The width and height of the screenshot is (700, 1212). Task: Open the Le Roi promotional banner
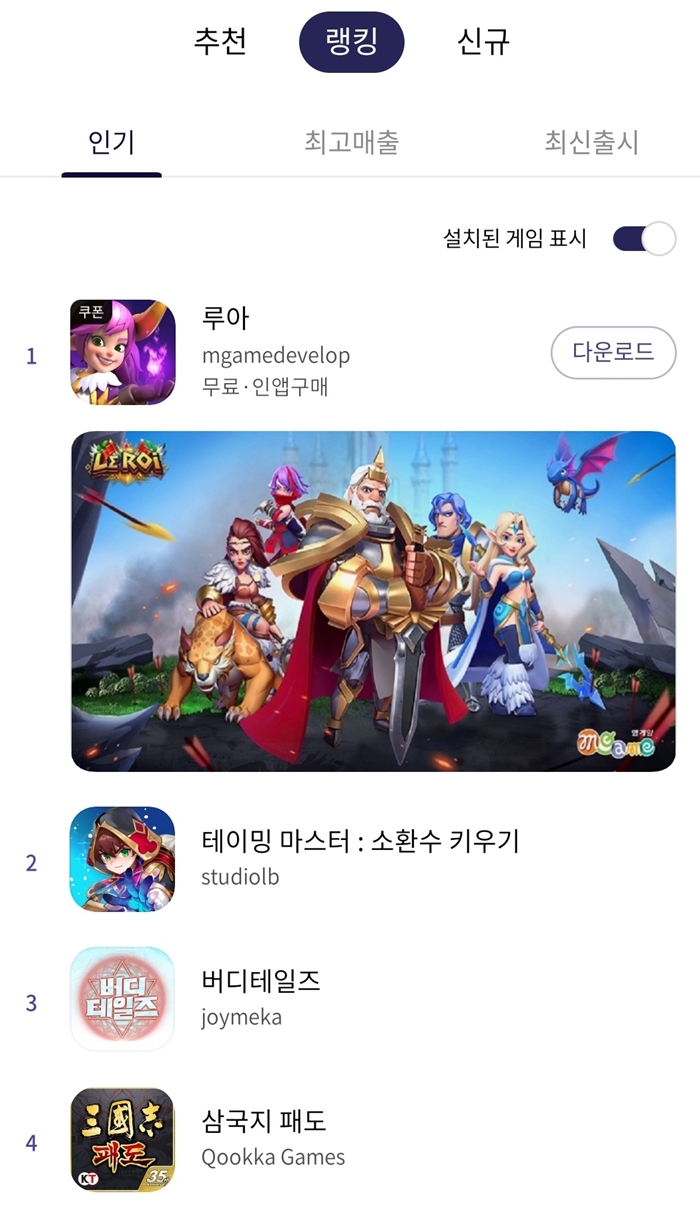(373, 601)
